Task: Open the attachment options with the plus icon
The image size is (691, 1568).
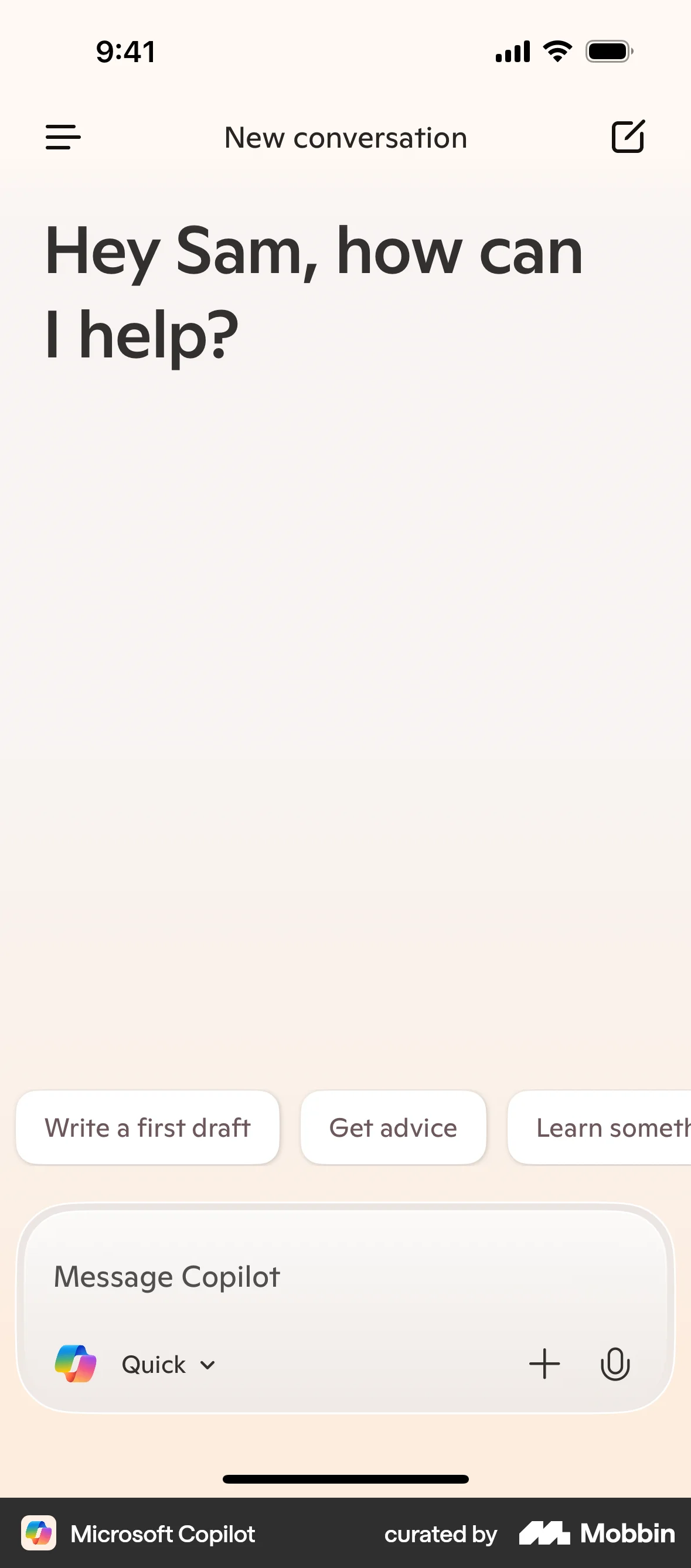Action: coord(545,1364)
